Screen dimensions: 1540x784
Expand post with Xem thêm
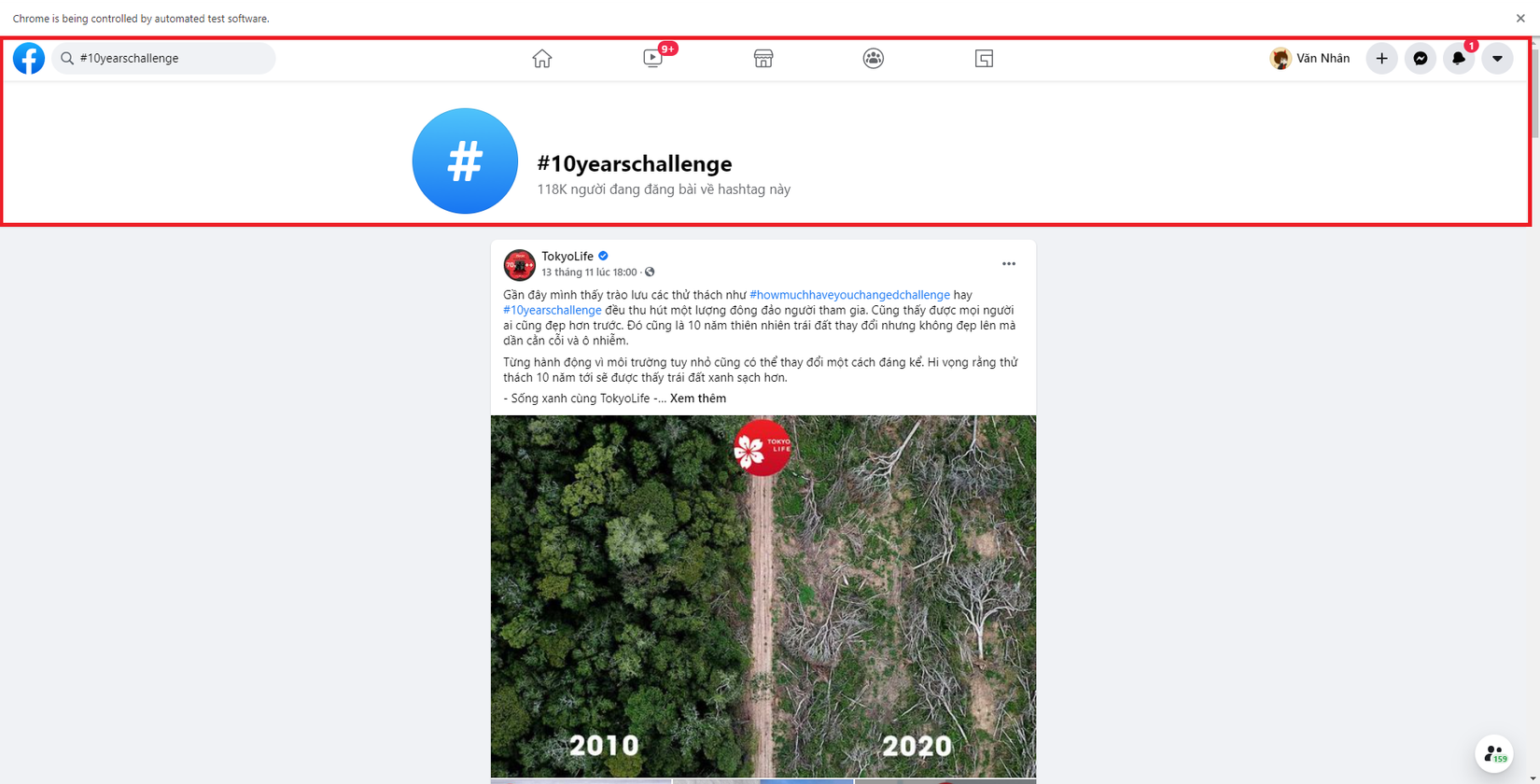[697, 399]
